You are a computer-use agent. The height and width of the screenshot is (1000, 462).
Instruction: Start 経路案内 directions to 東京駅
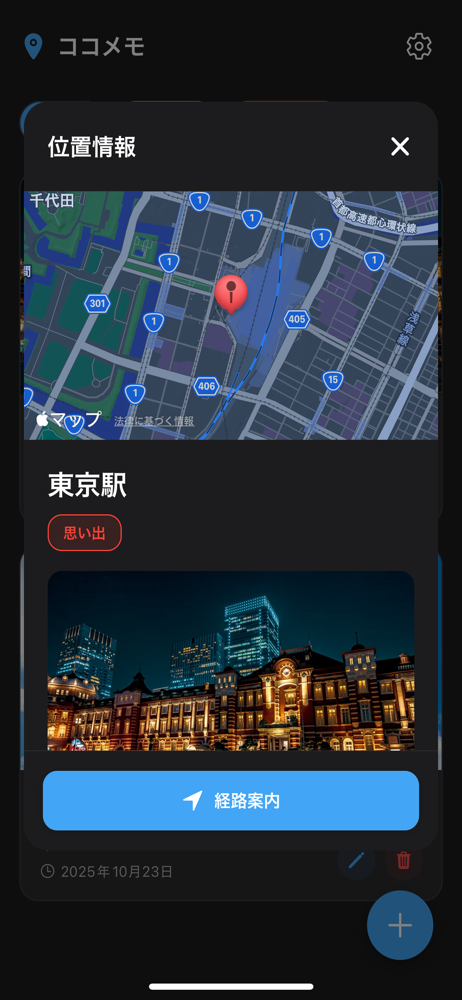(231, 800)
